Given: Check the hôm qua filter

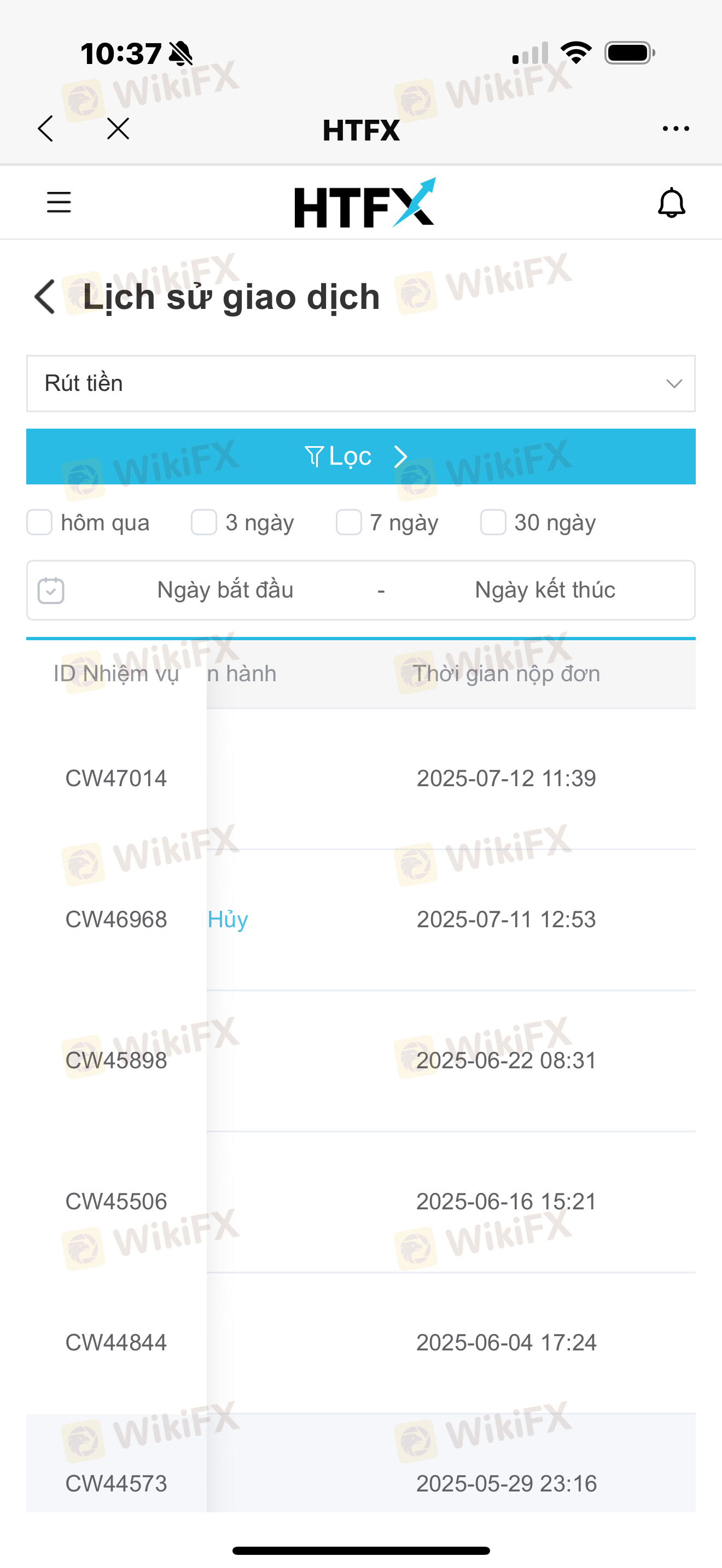Looking at the screenshot, I should click(x=39, y=522).
